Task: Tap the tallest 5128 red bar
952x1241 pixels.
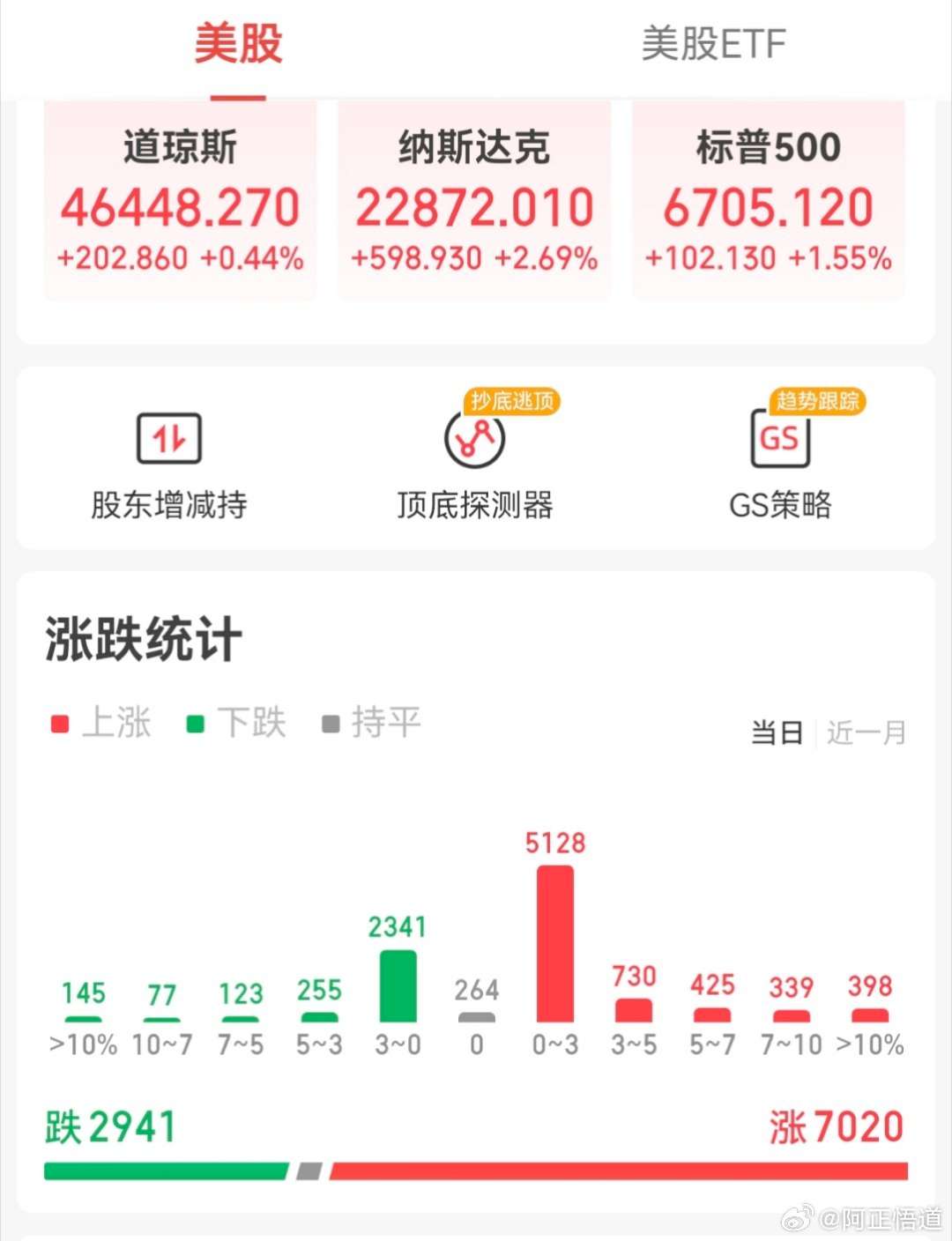Action: 554,943
